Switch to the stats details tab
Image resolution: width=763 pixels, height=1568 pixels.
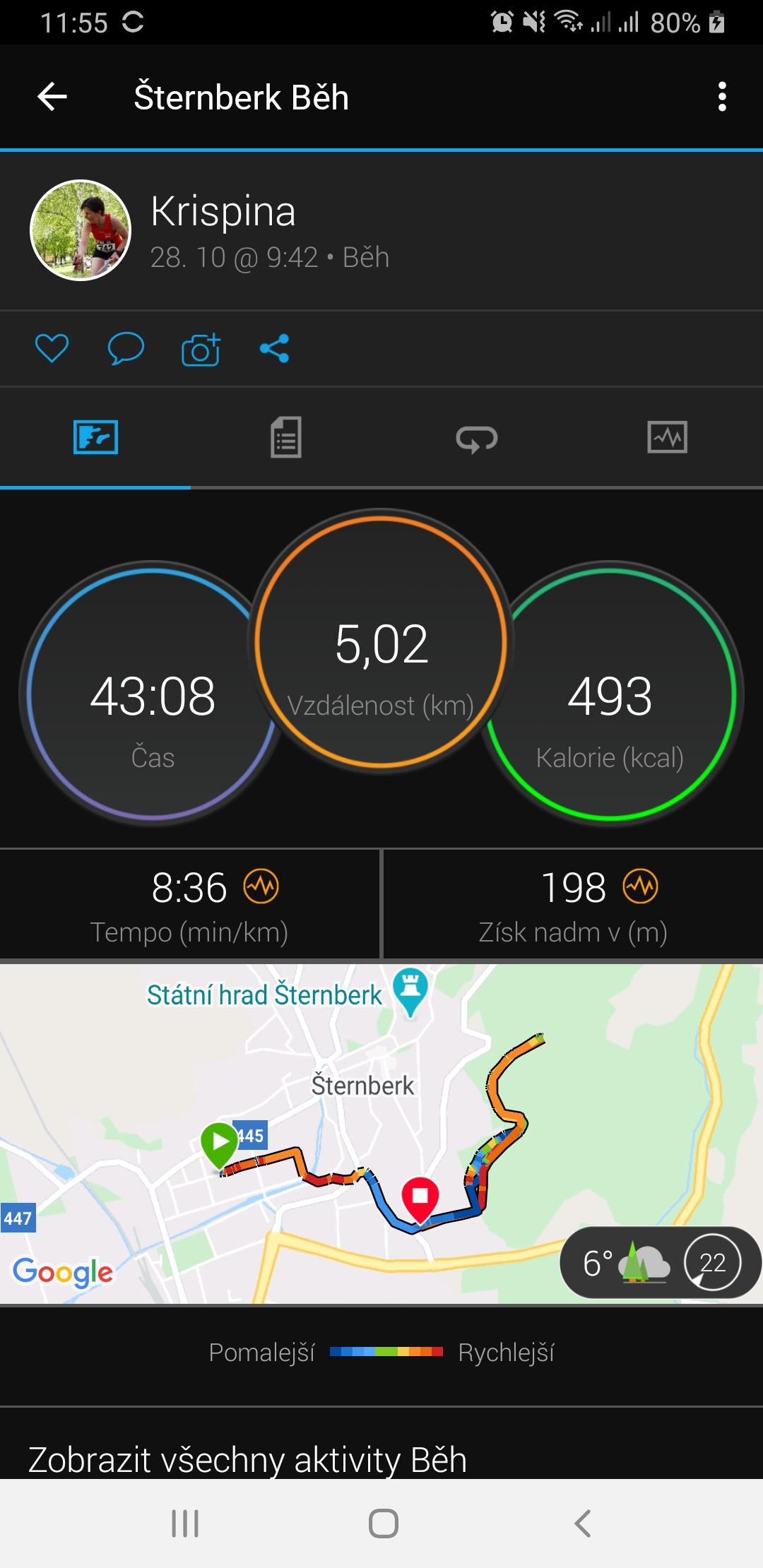click(x=286, y=437)
